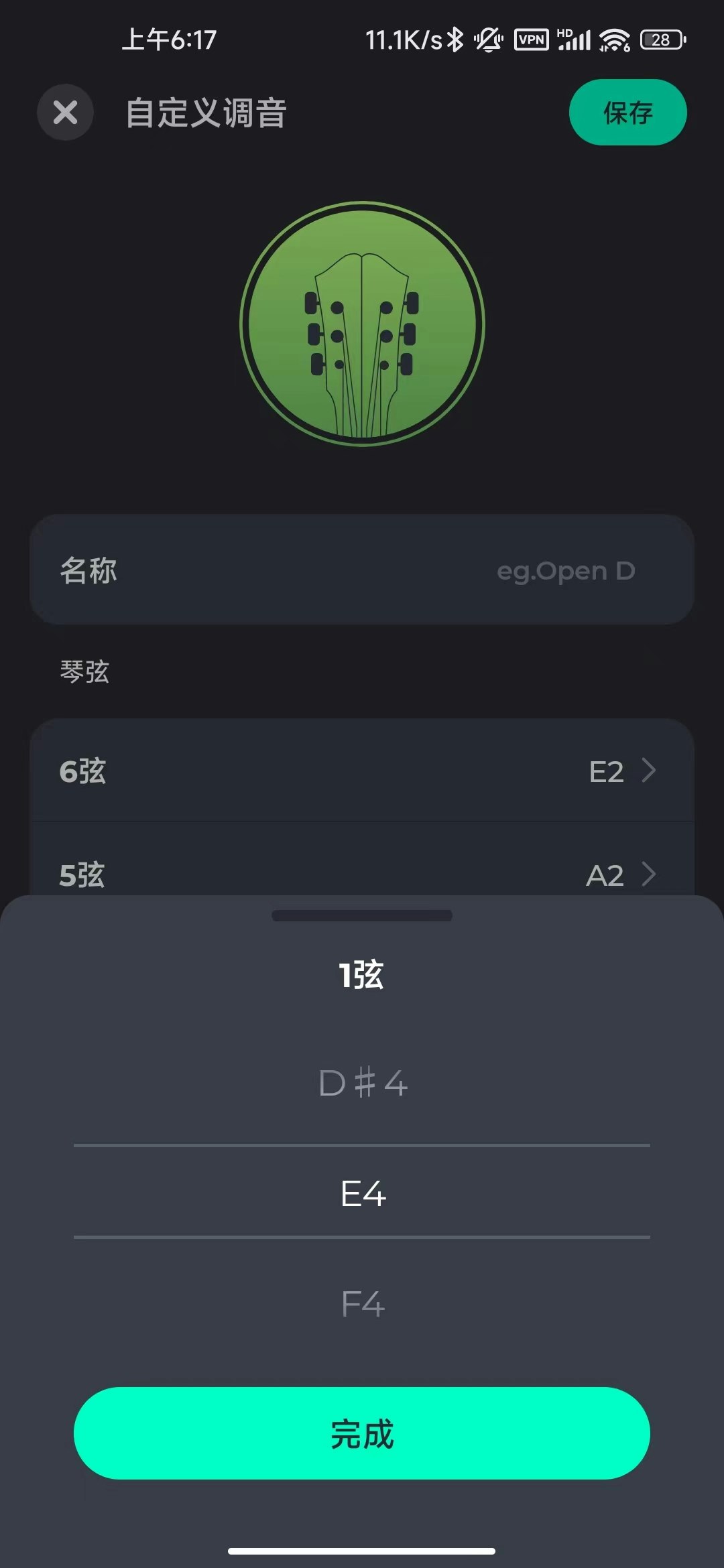The height and width of the screenshot is (1568, 724).
Task: Click the 名称 tuning name field
Action: coord(361,570)
